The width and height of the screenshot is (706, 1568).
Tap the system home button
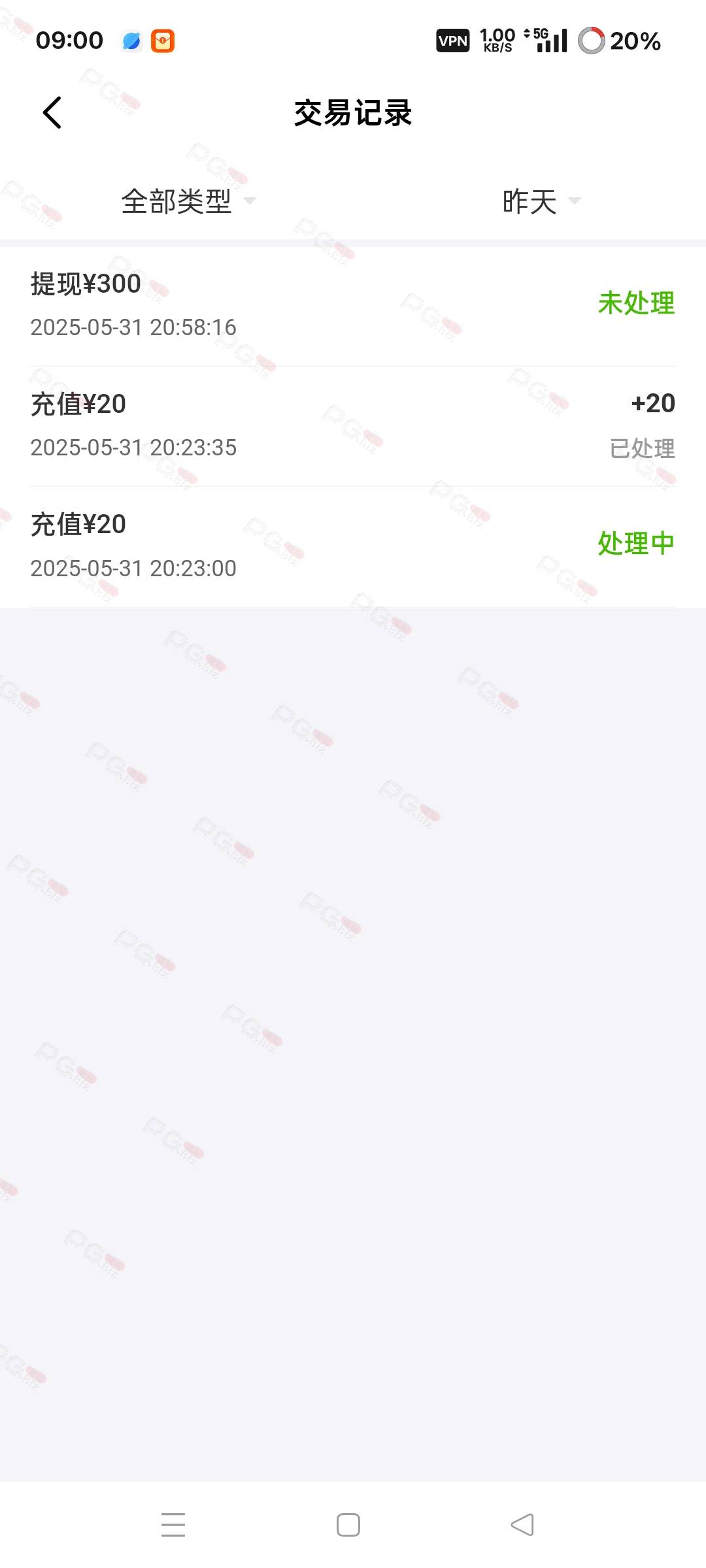(x=348, y=1525)
